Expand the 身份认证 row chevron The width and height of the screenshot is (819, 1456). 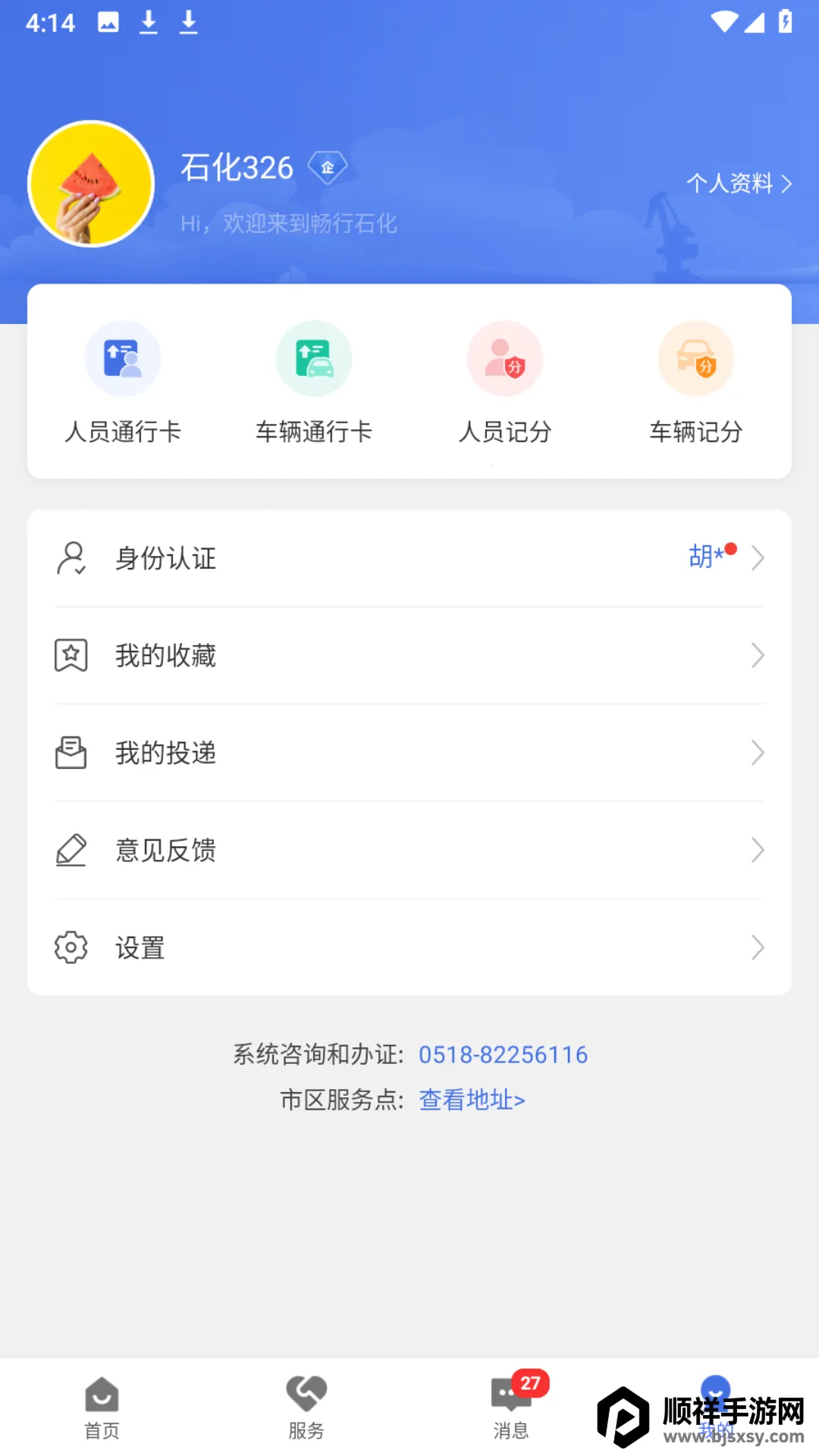coord(758,559)
